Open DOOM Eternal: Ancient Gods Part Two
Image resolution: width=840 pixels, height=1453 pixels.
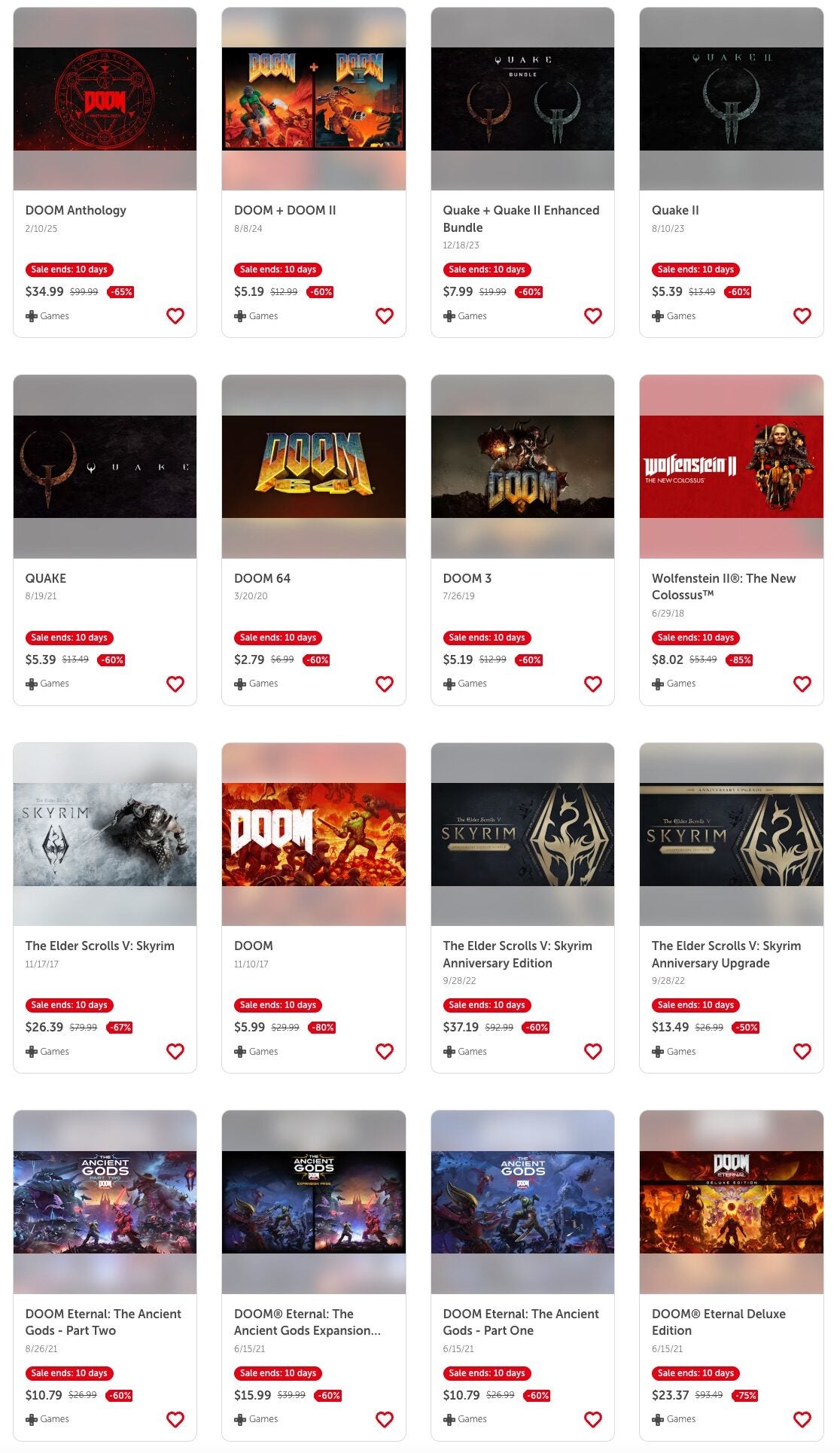[x=105, y=1275]
